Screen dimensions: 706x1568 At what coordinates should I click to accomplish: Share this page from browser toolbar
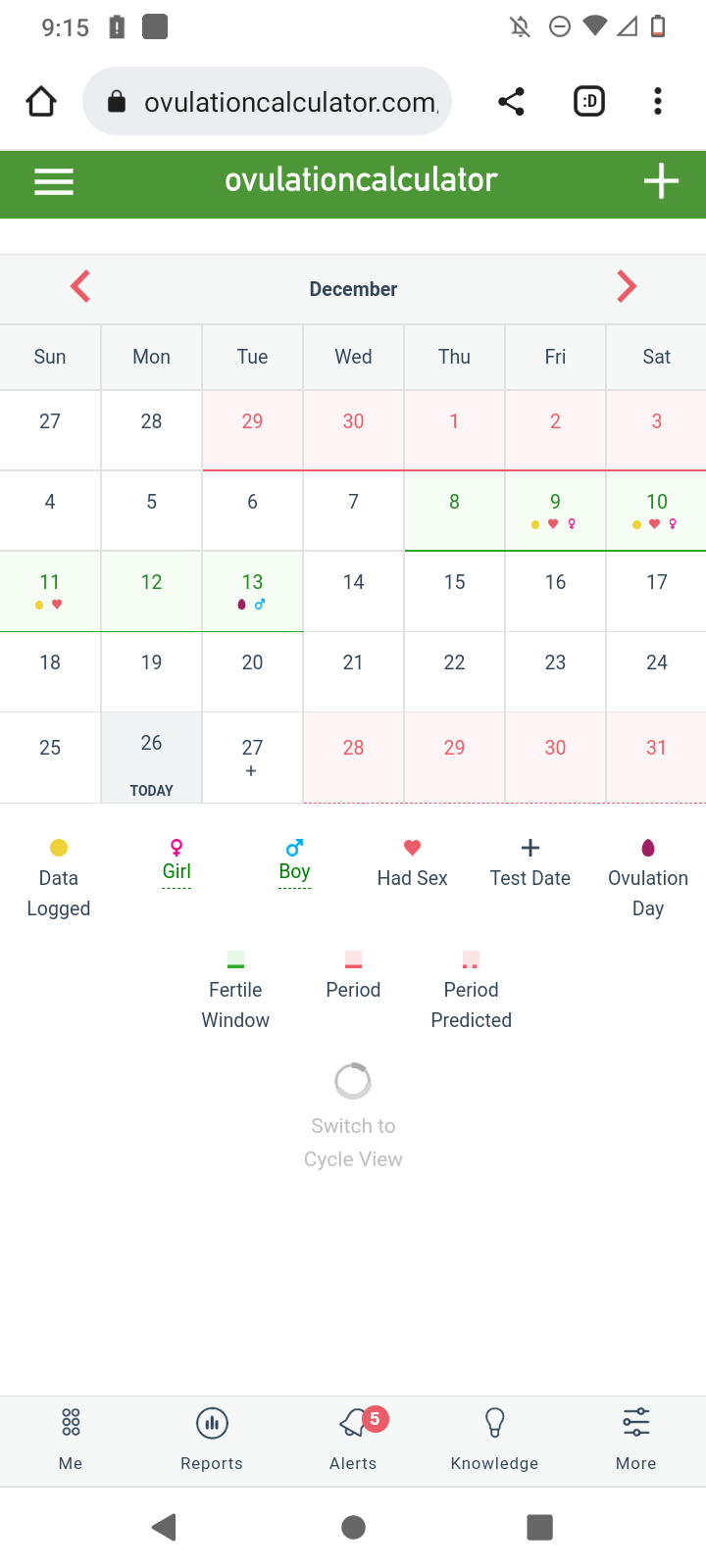click(x=511, y=101)
